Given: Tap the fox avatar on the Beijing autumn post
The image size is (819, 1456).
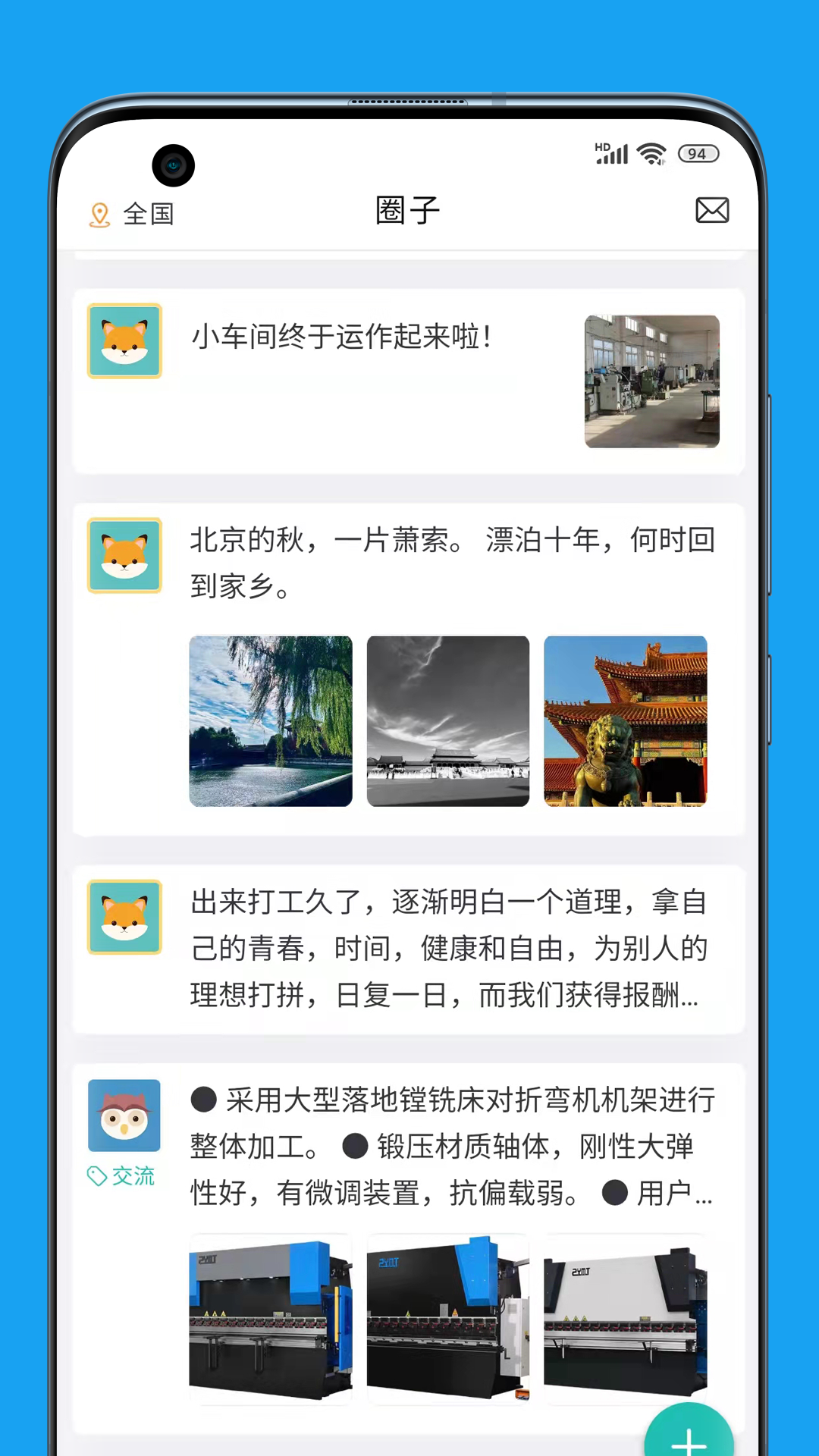Looking at the screenshot, I should click(x=124, y=555).
